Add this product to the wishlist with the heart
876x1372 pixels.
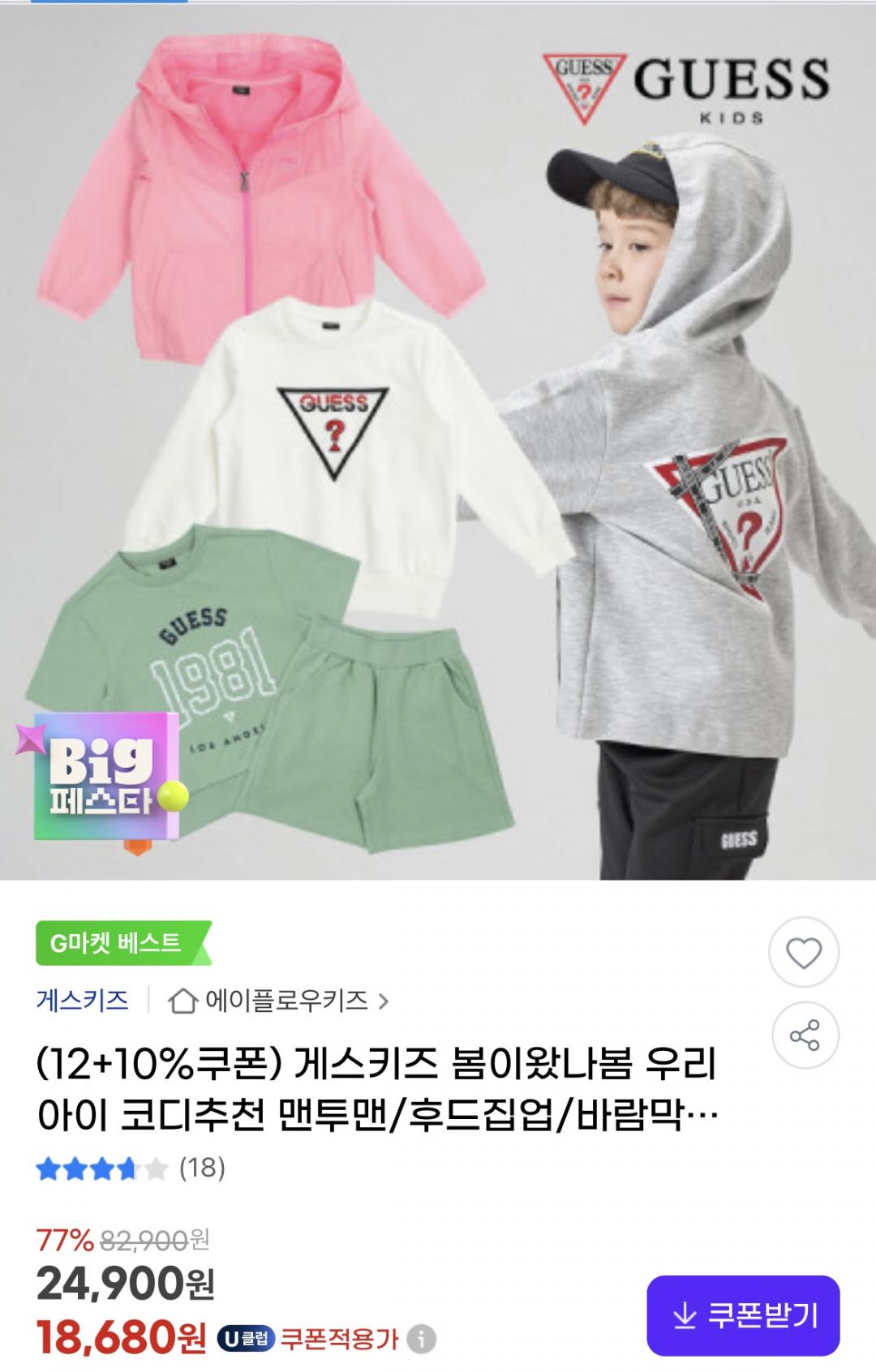tap(804, 953)
